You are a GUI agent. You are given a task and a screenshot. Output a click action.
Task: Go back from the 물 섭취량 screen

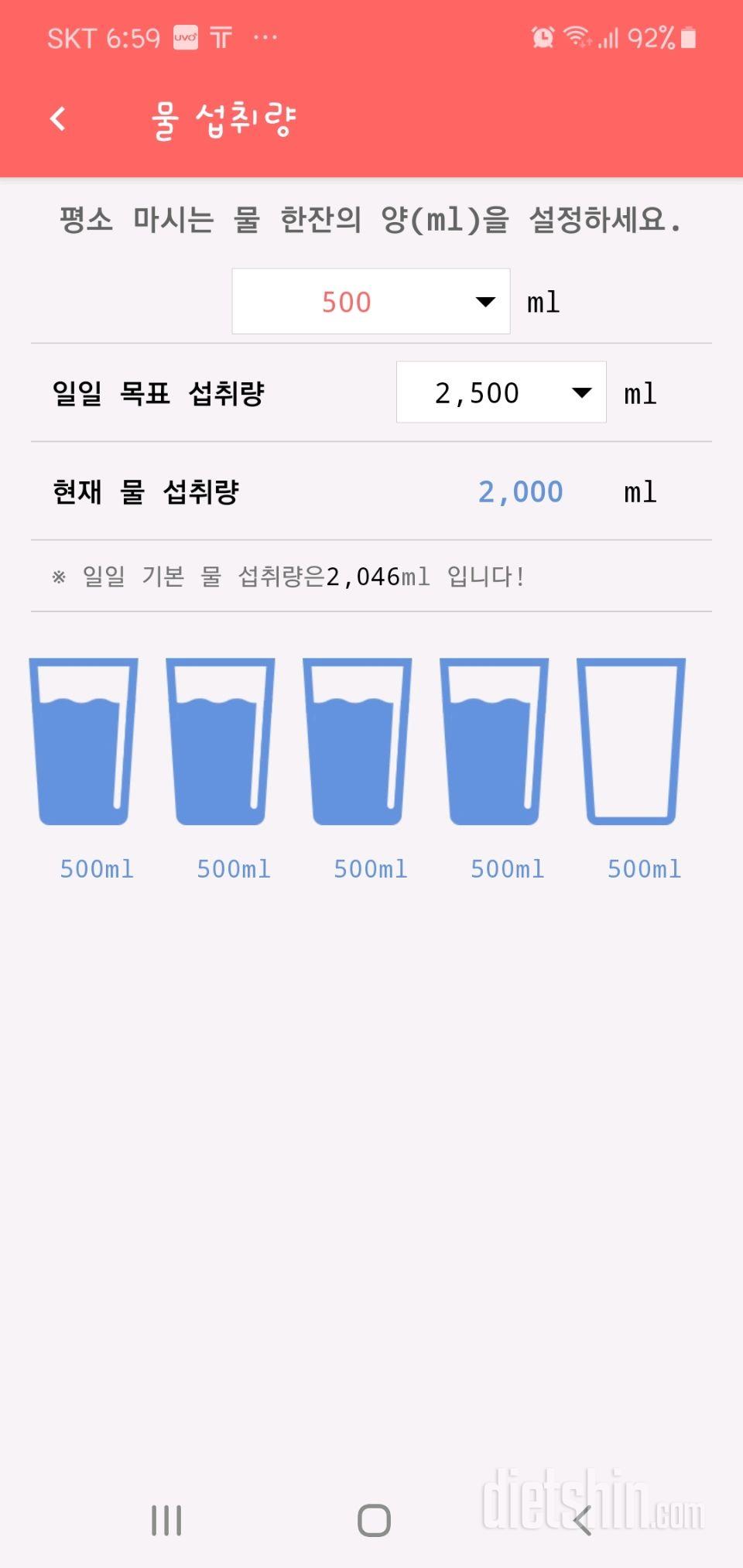coord(58,118)
